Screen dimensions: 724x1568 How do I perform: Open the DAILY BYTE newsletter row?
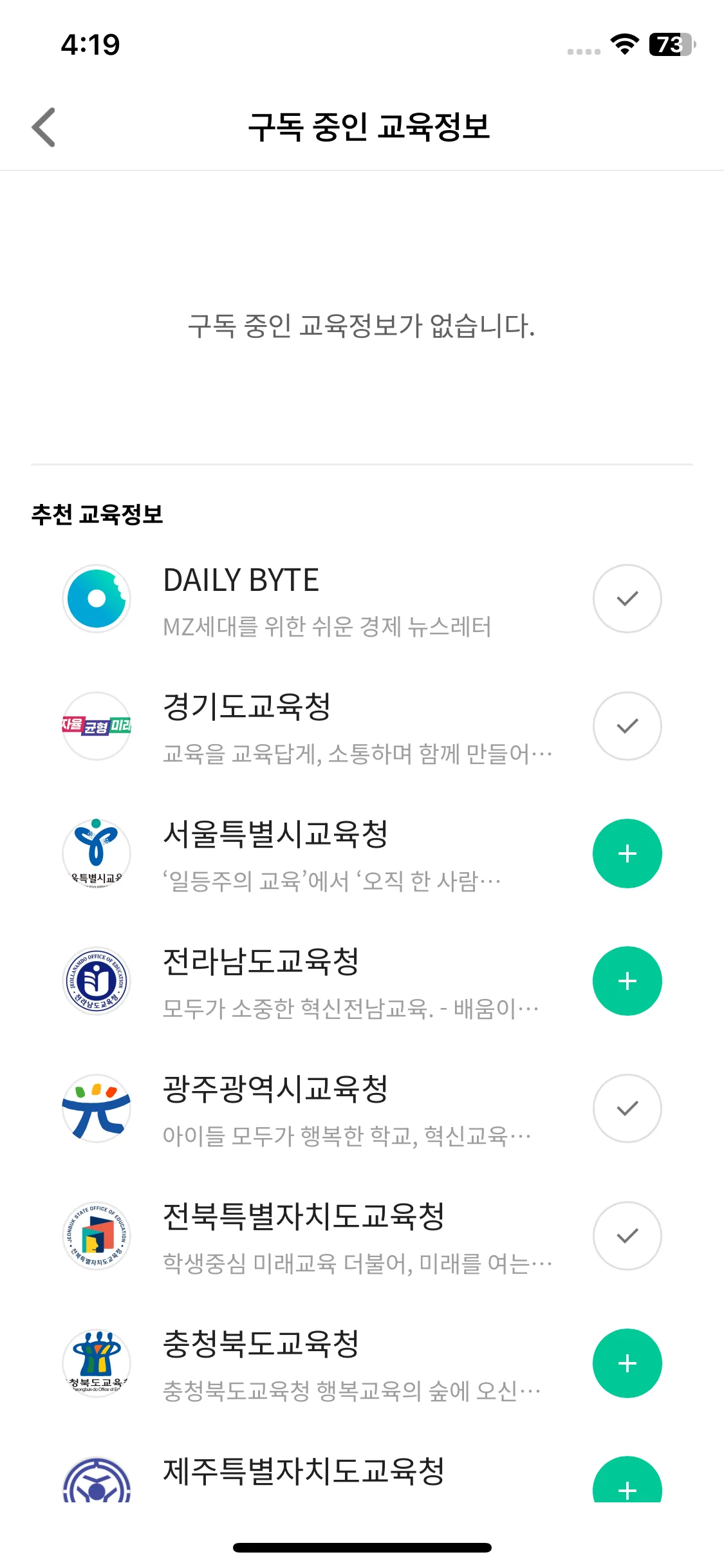point(327,600)
